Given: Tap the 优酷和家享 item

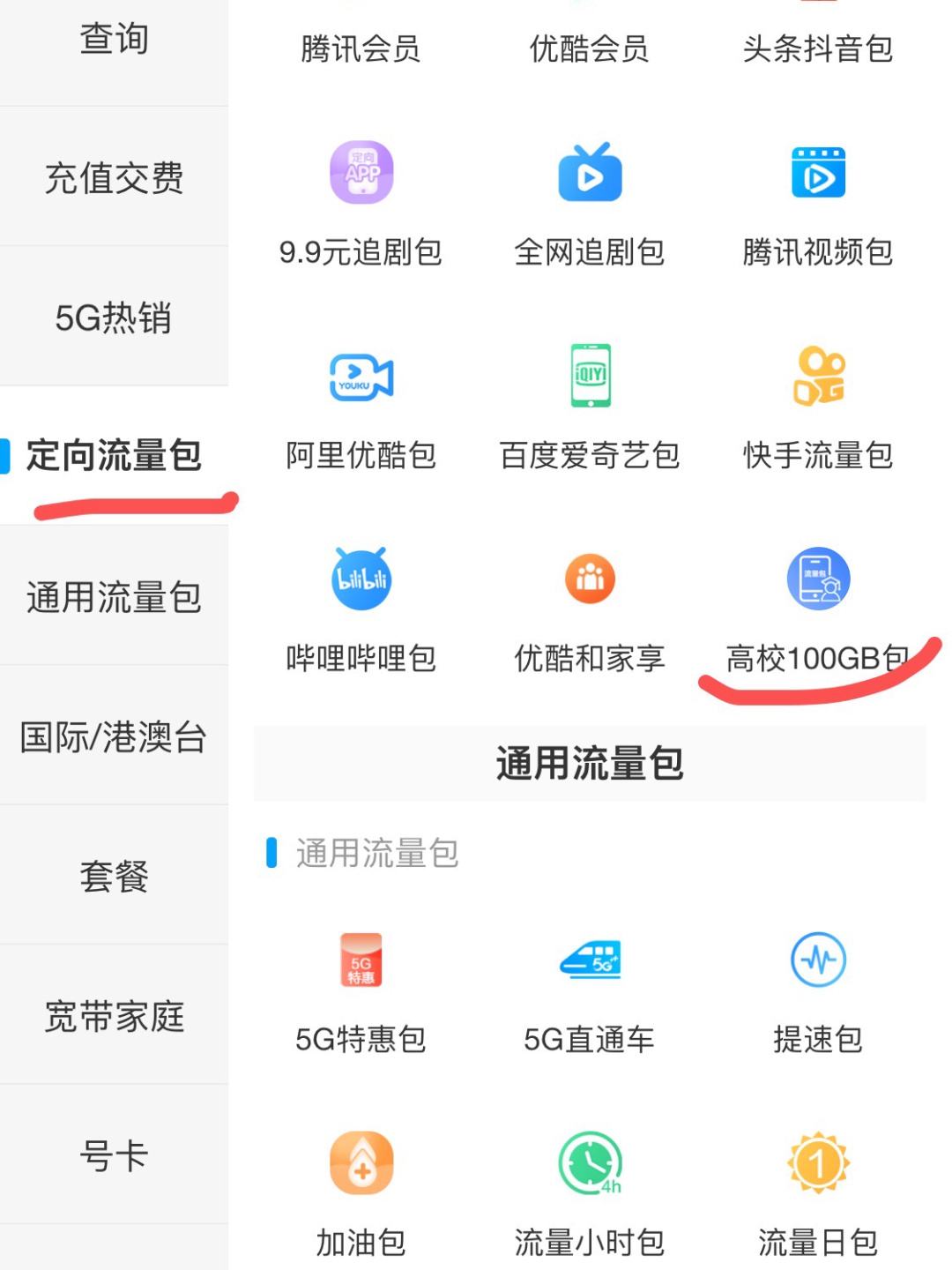Looking at the screenshot, I should tap(590, 609).
